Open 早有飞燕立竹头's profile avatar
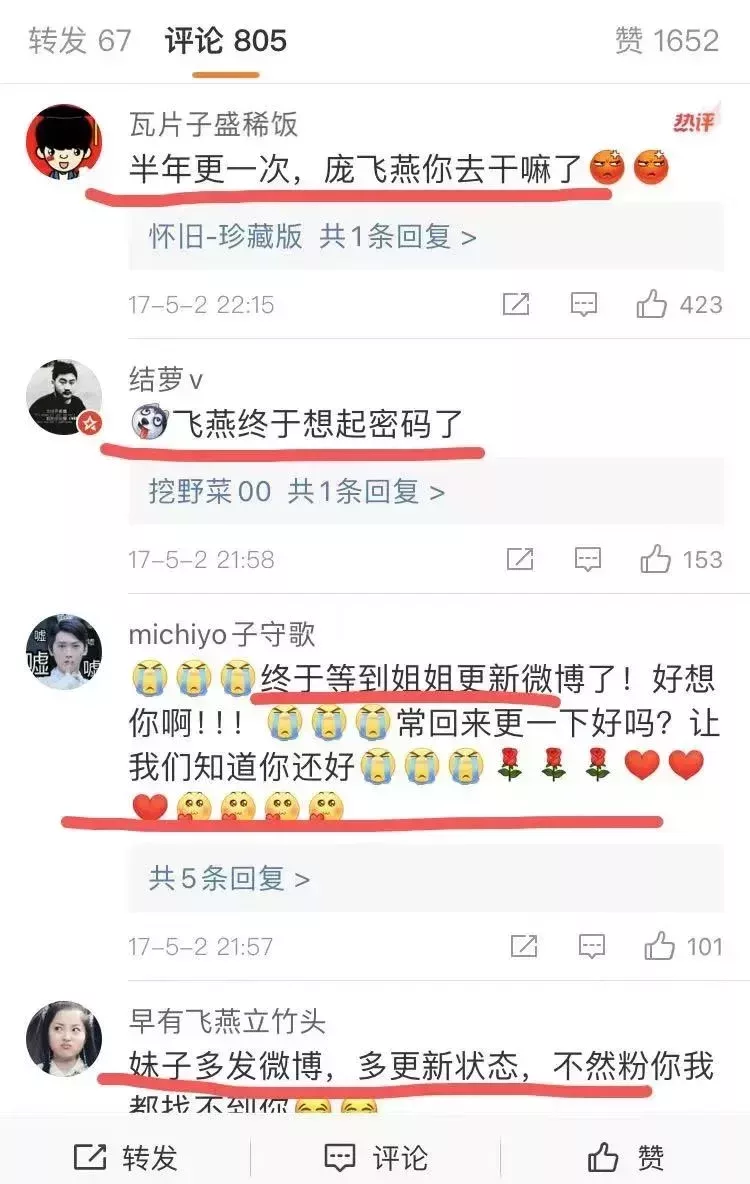 click(64, 1039)
